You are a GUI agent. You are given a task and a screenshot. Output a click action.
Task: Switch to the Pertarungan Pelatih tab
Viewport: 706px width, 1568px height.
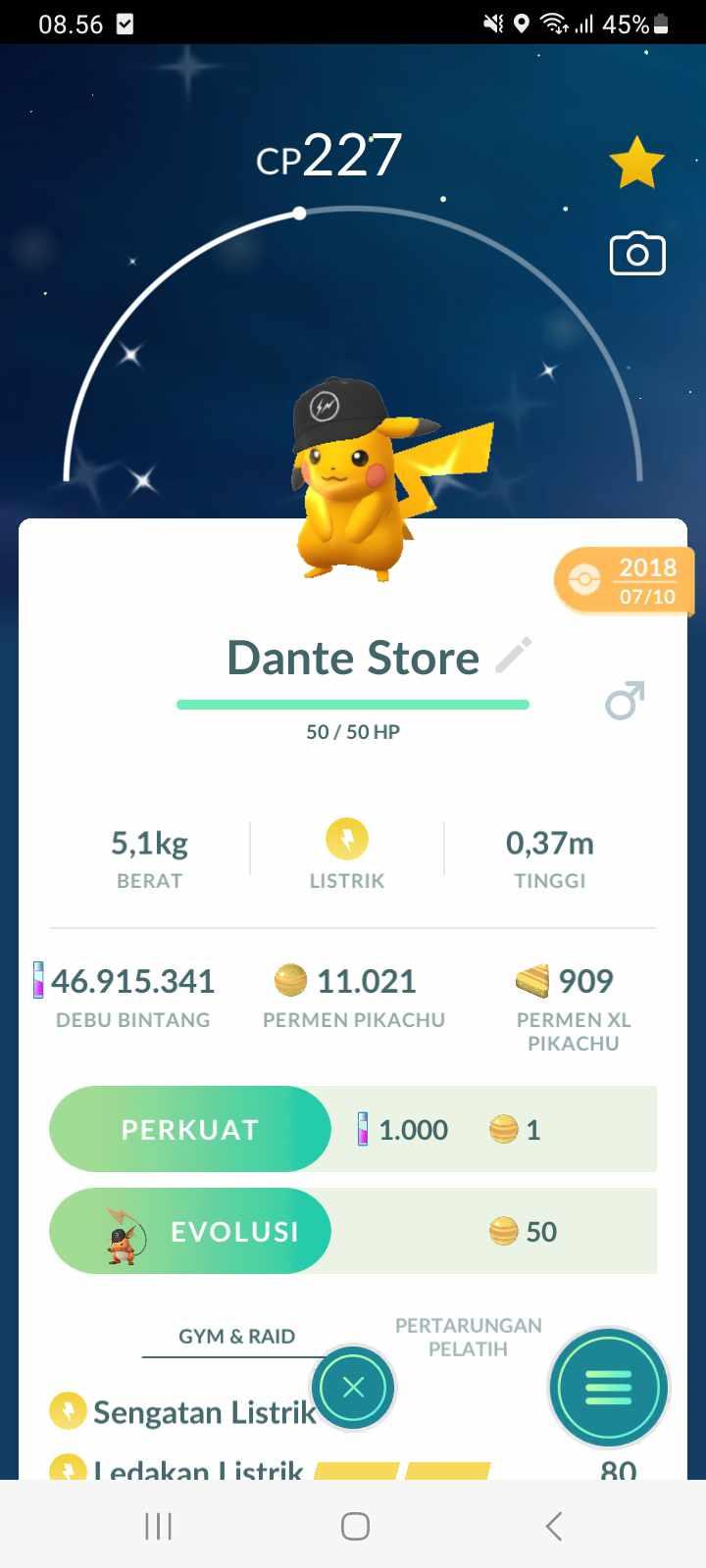tap(468, 1337)
